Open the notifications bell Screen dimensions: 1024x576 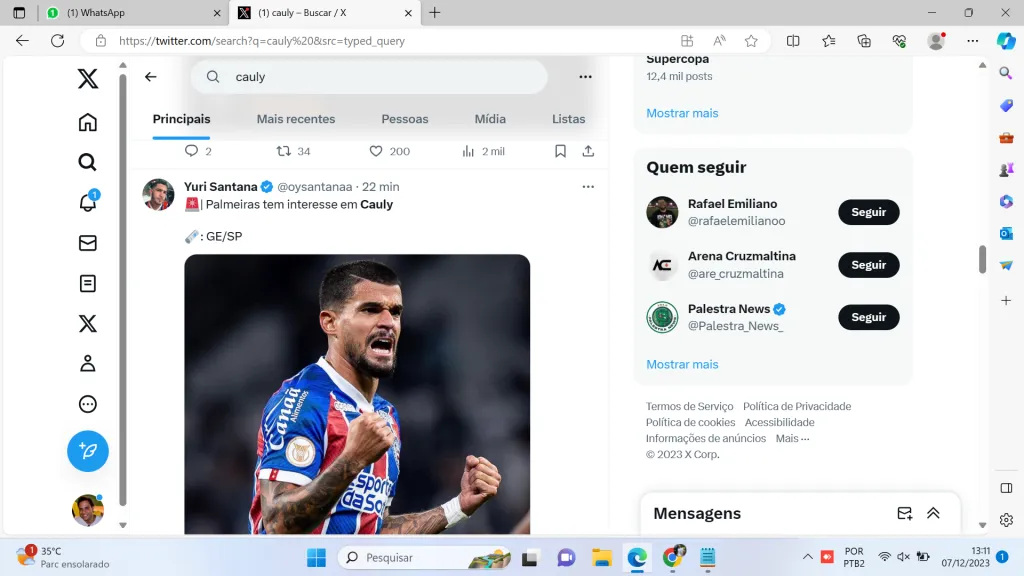click(88, 203)
